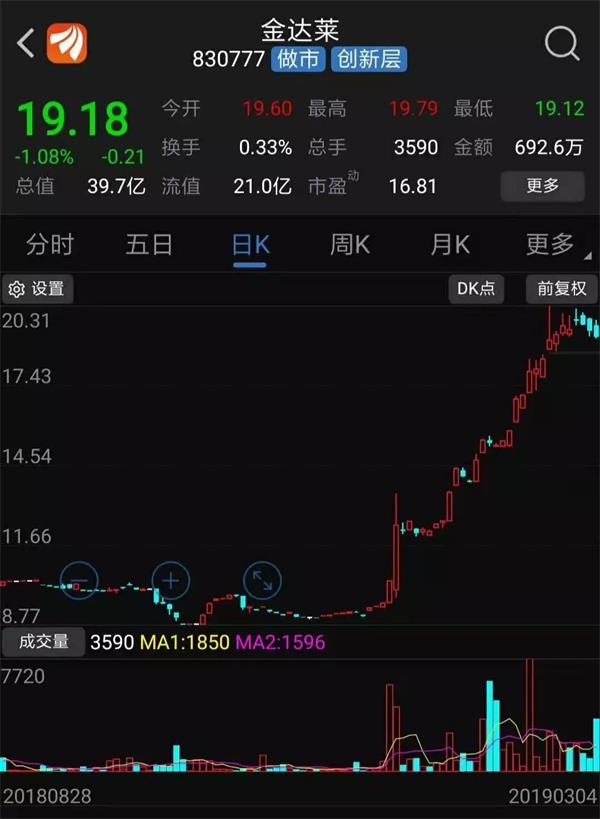Switch to the 月K chart tab
Image resolution: width=600 pixels, height=819 pixels.
[450, 244]
